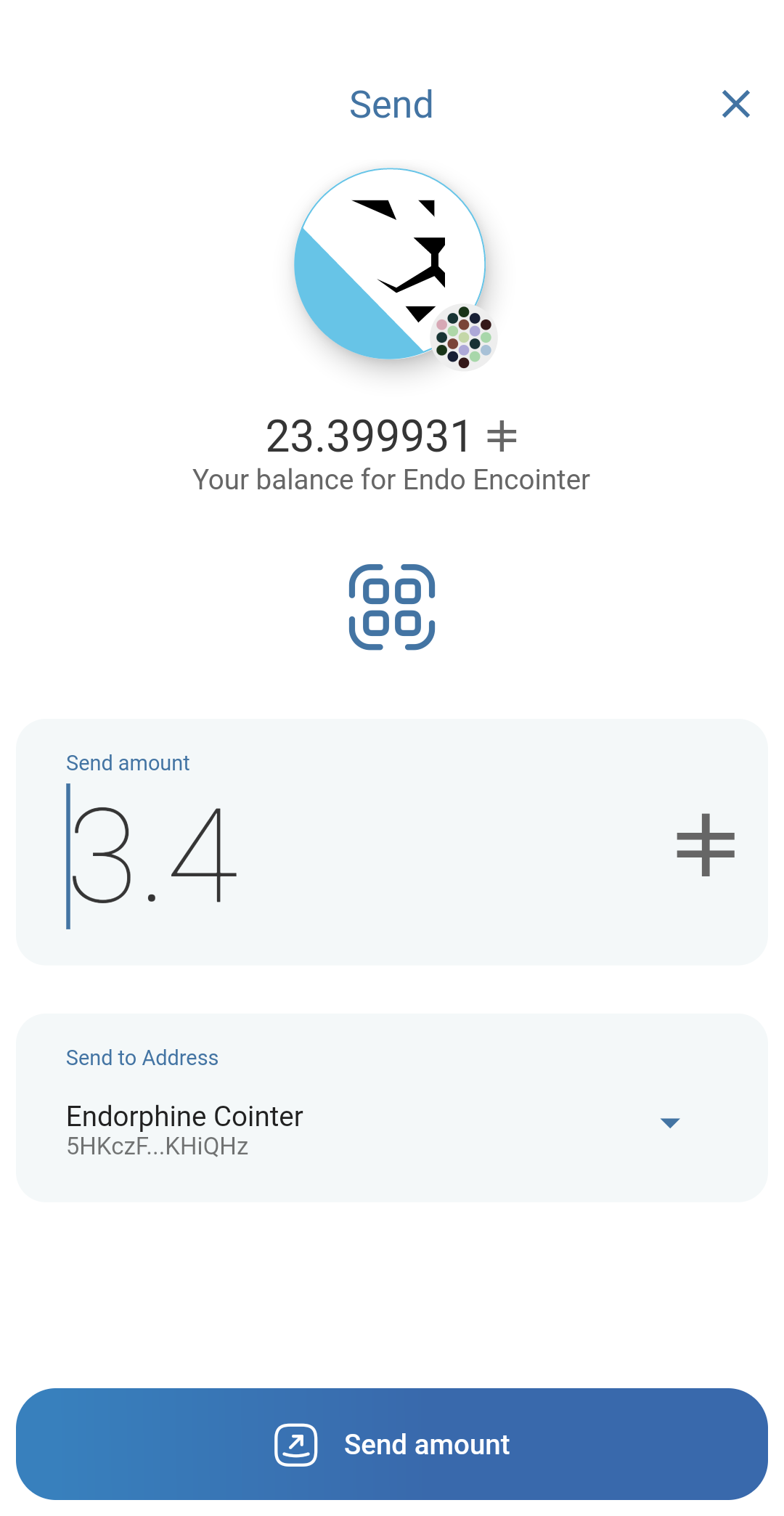Tap the Send amount button
The width and height of the screenshot is (784, 1516).
(392, 1444)
